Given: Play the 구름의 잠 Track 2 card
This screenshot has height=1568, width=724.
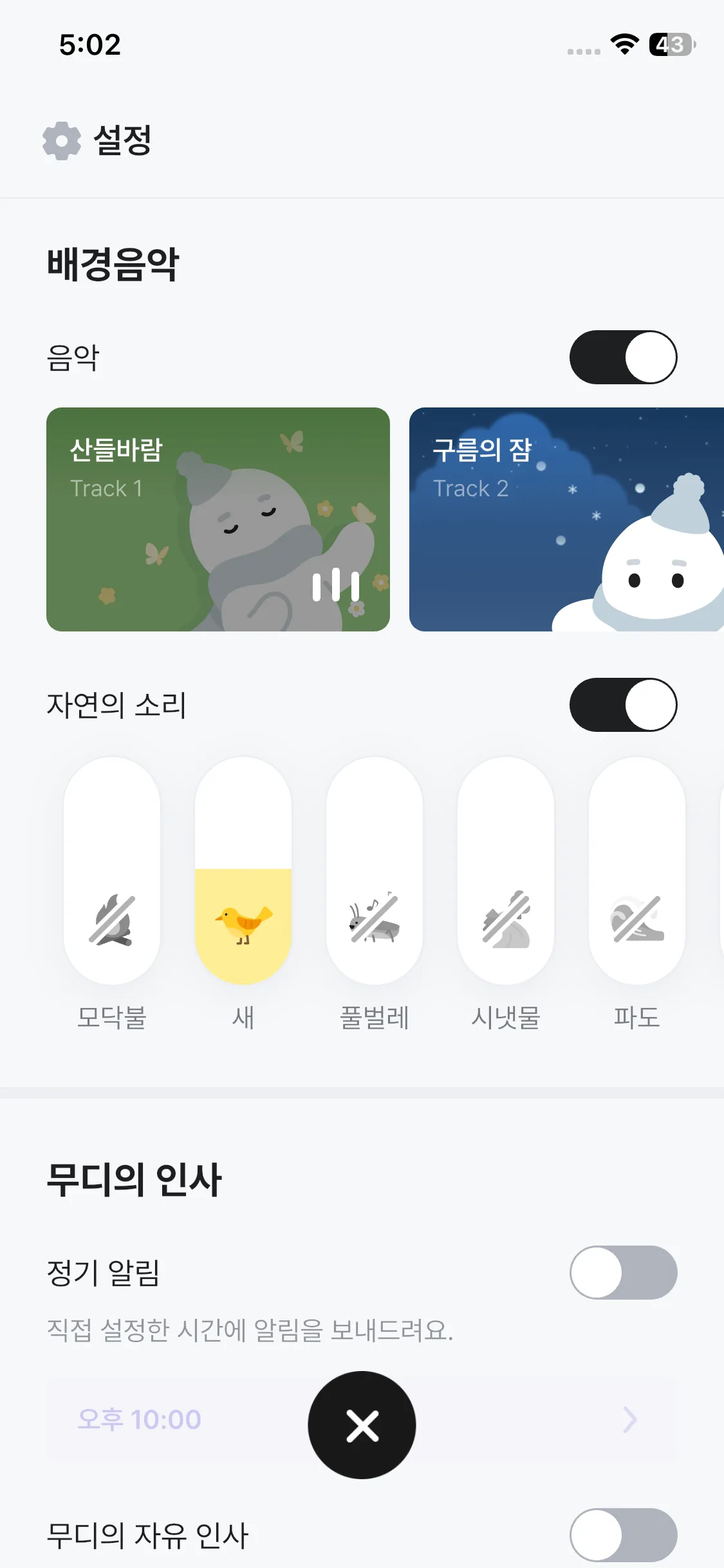Looking at the screenshot, I should [x=566, y=519].
